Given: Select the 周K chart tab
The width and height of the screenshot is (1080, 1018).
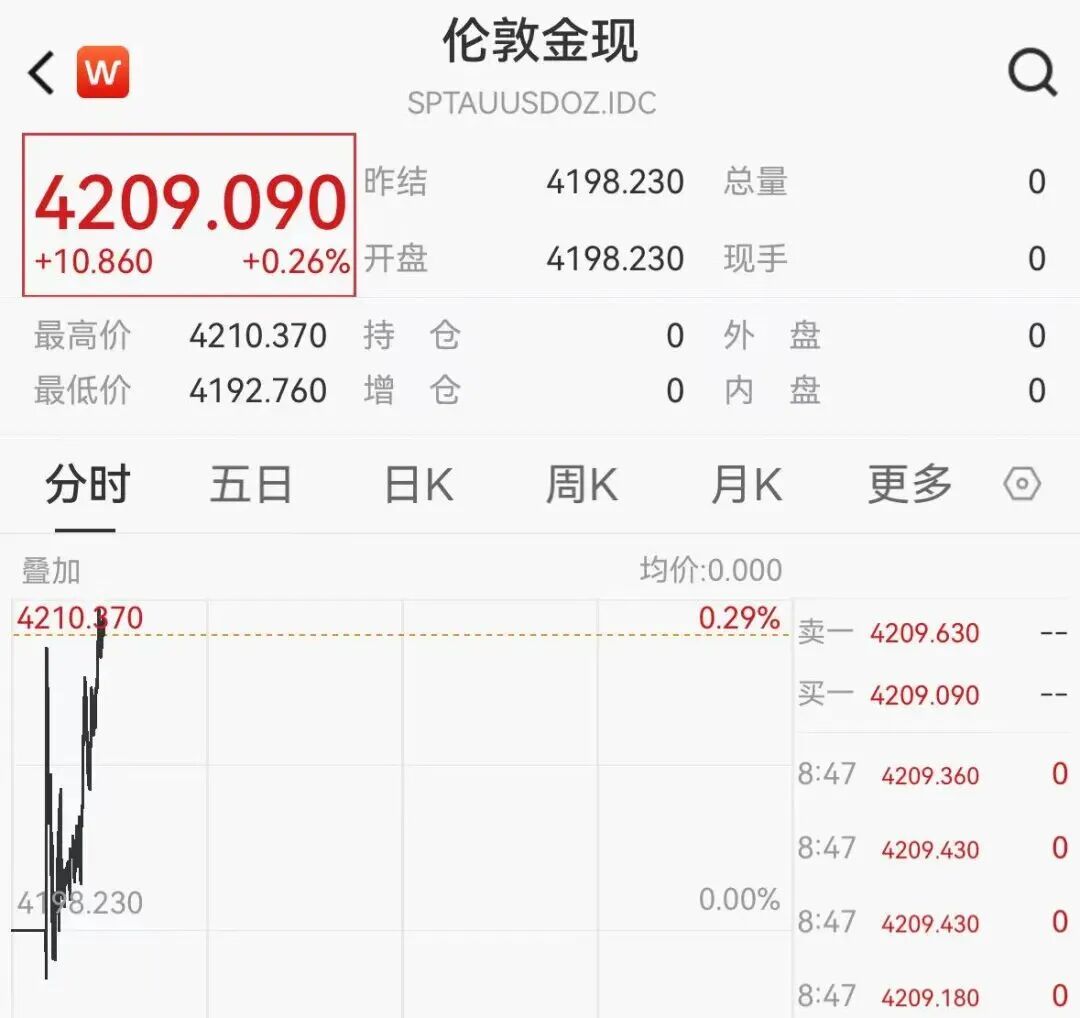Looking at the screenshot, I should [581, 486].
